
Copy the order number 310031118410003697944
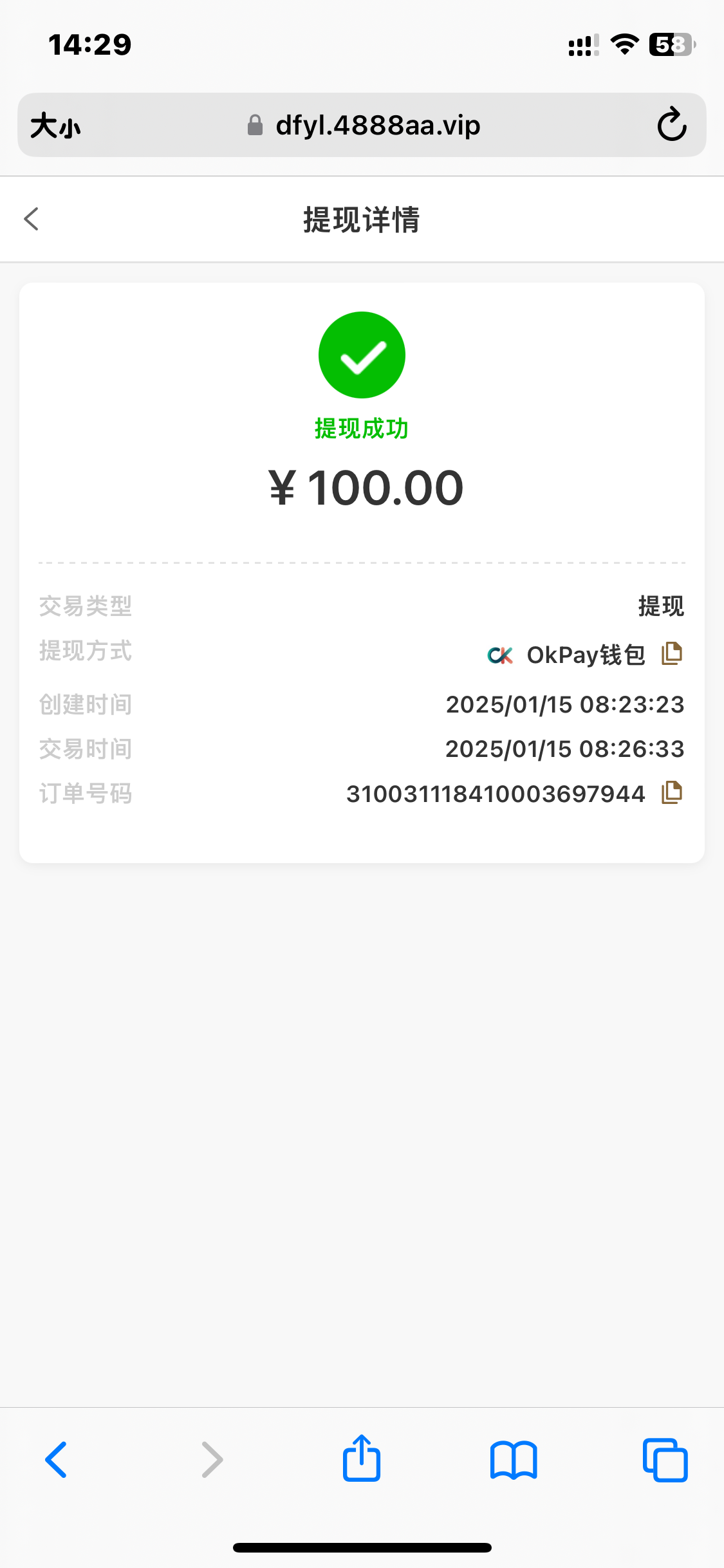coord(672,792)
